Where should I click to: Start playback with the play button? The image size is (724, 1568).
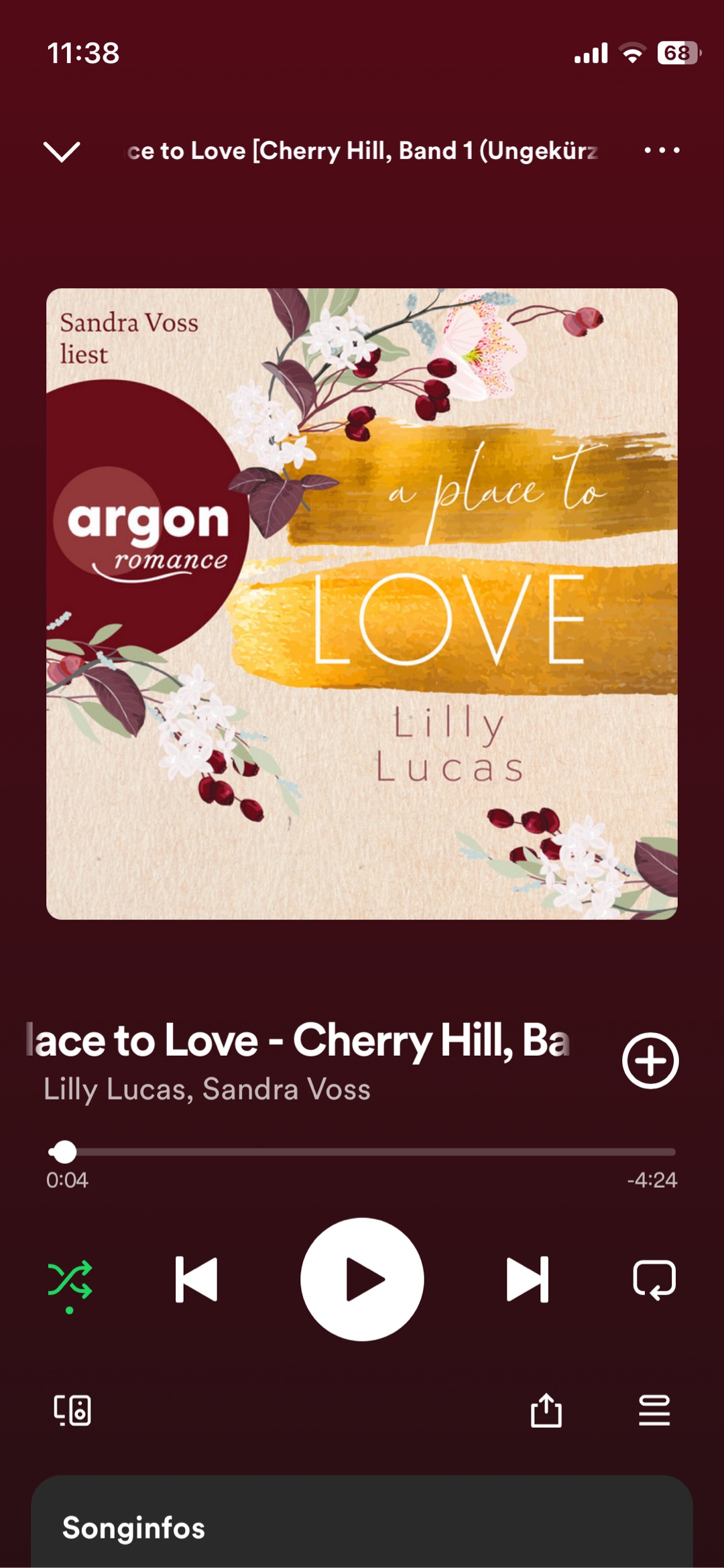[362, 1280]
